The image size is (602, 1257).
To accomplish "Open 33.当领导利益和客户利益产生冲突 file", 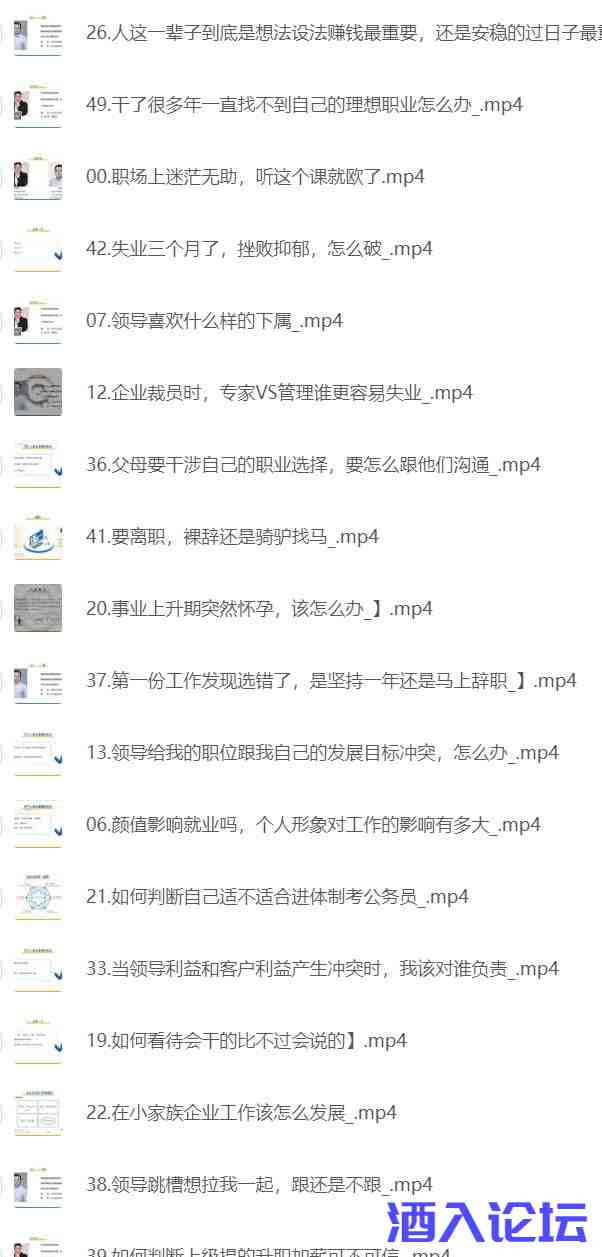I will tap(322, 968).
